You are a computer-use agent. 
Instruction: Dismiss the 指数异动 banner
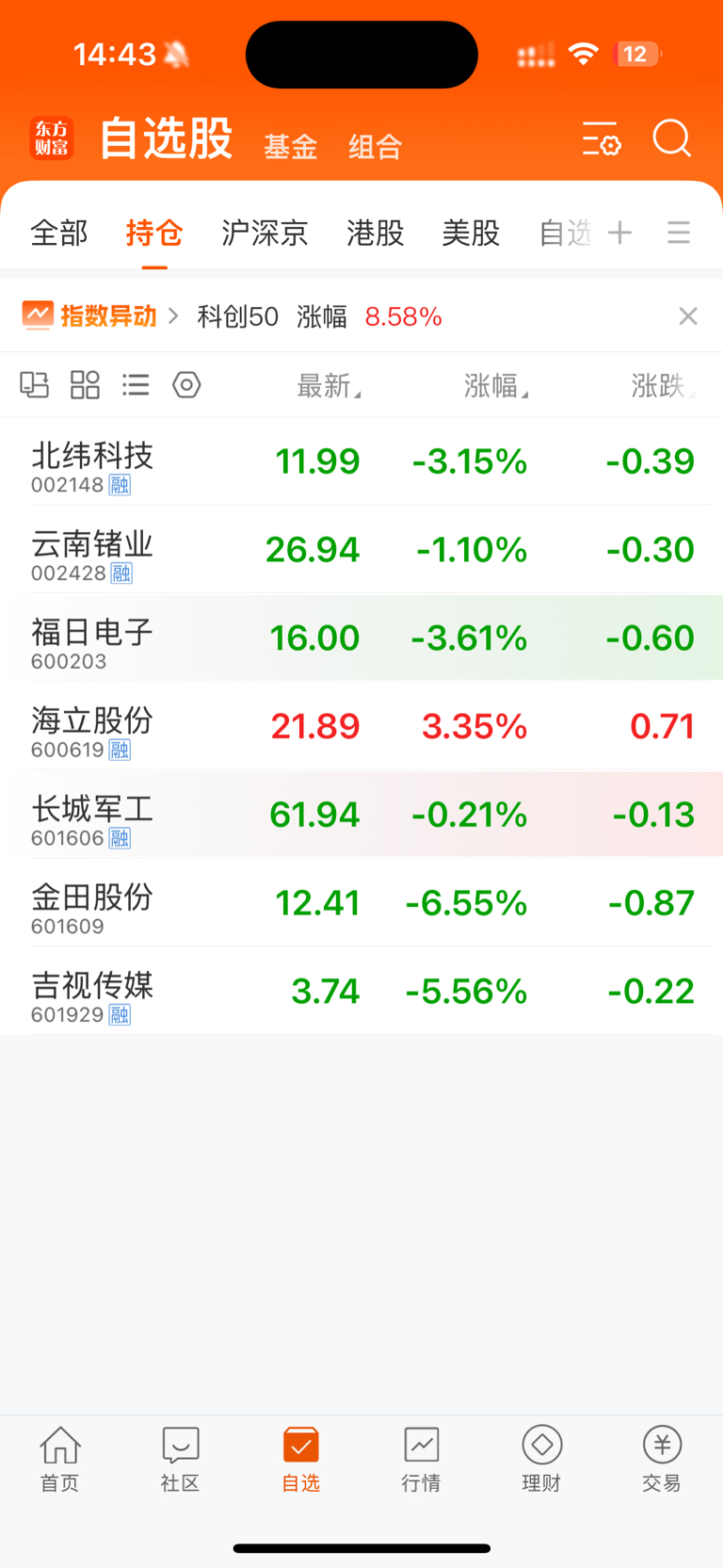(x=688, y=316)
